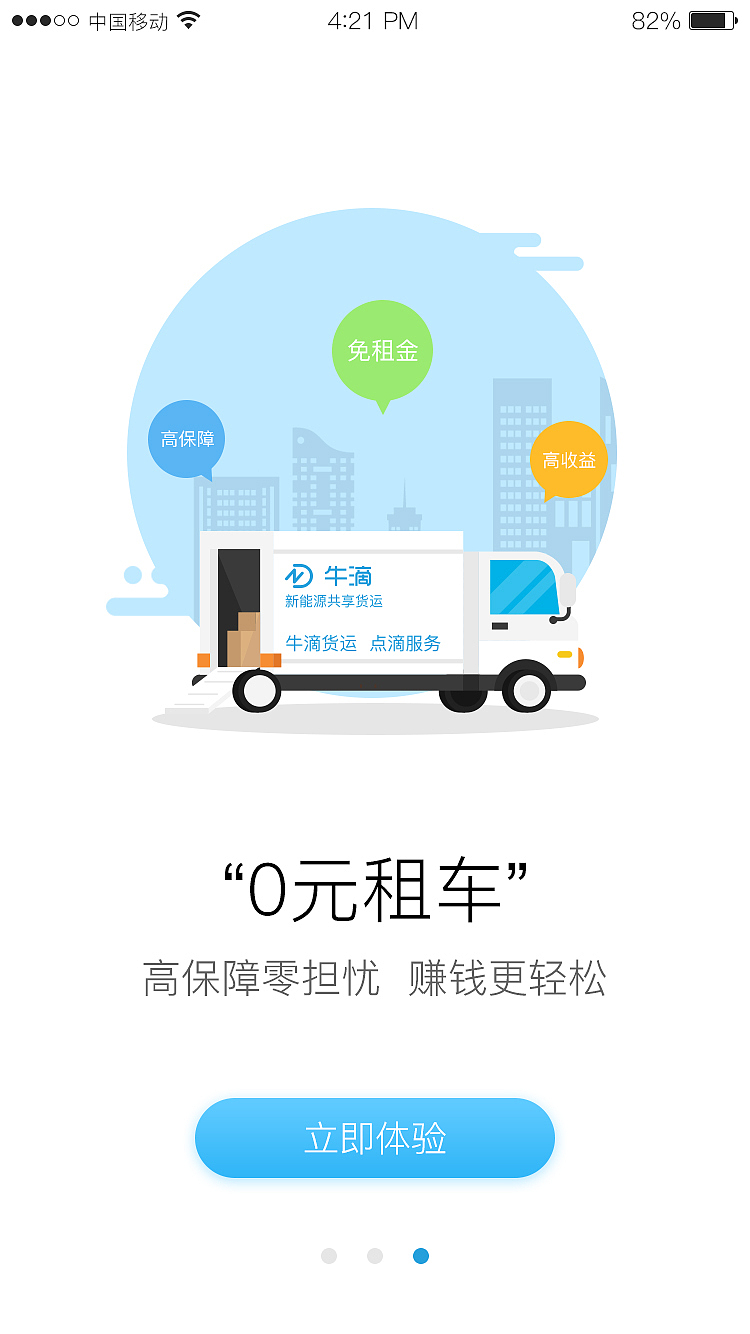
Task: Select the middle gray page dot
Action: [375, 1256]
